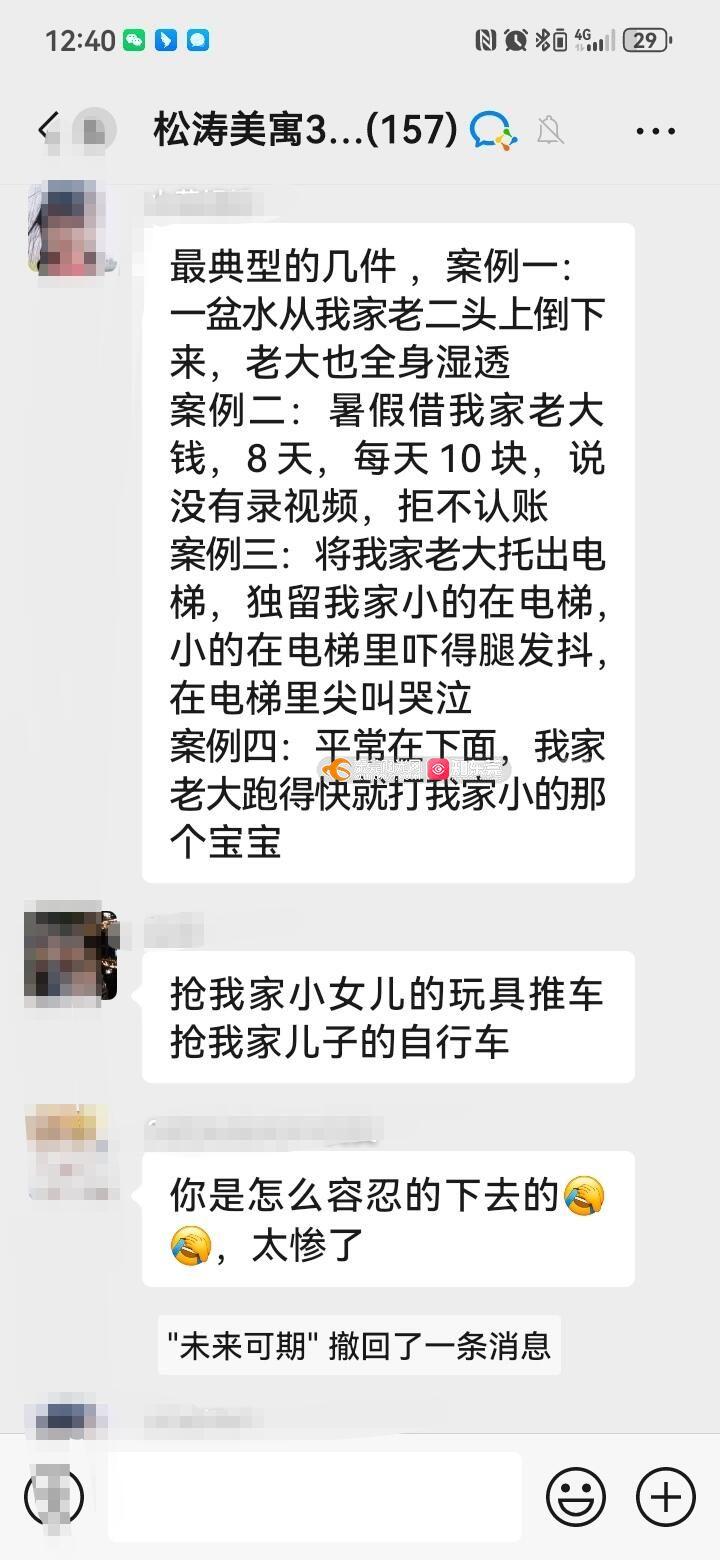
Task: View avatar of sender of 抢我家小女儿的玩具推车
Action: click(70, 953)
